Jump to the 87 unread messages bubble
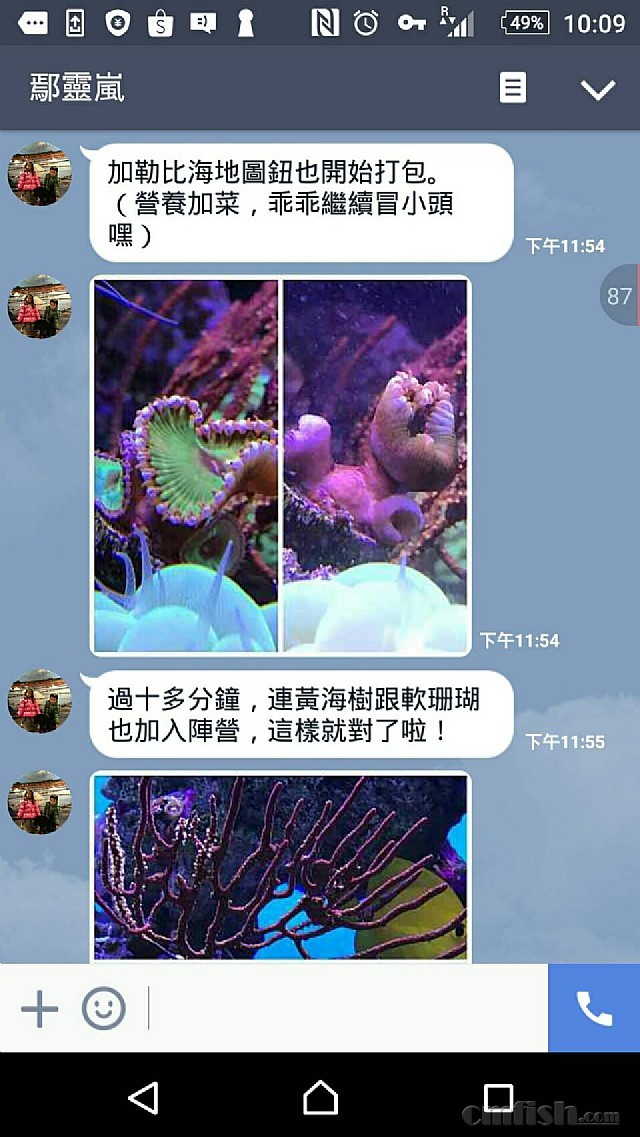 pyautogui.click(x=620, y=295)
